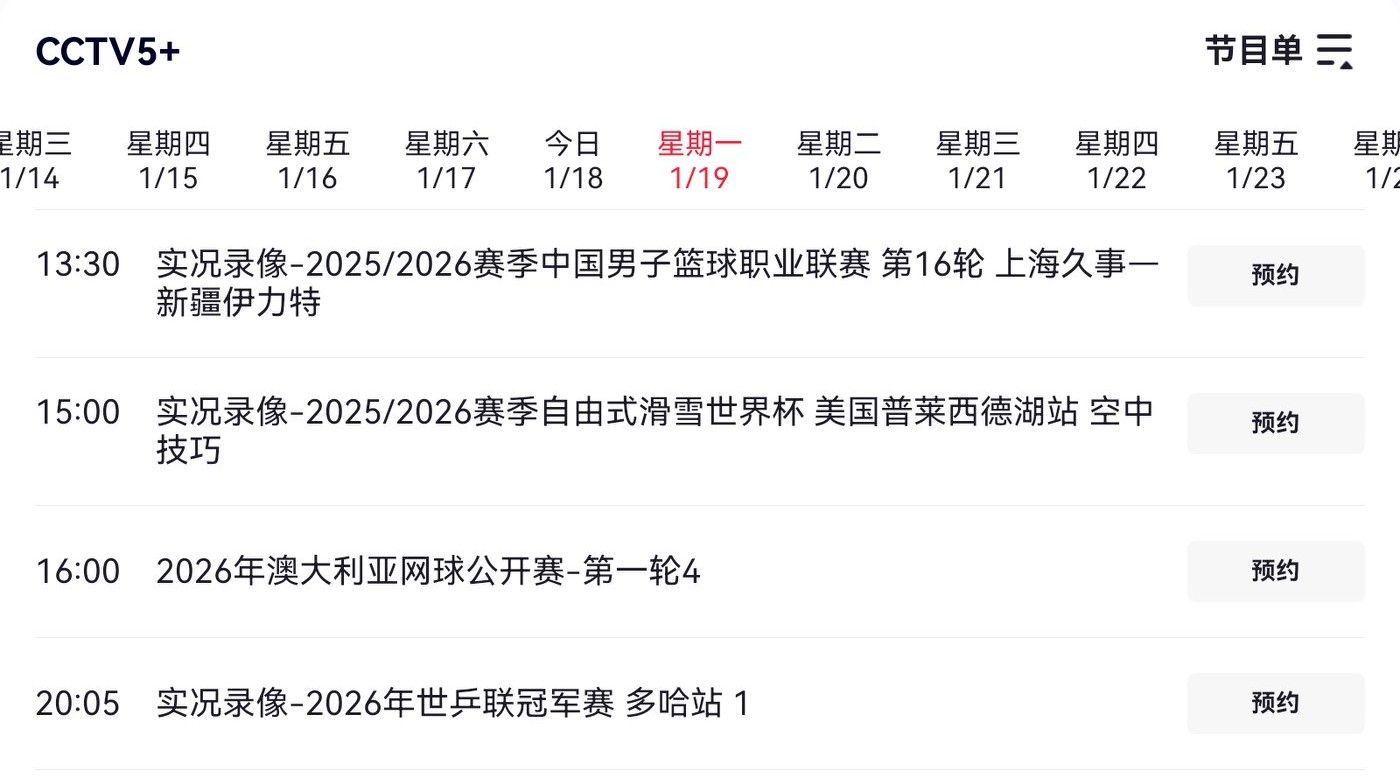
Task: Select the 星期四 1/22 date tab
Action: (x=1116, y=161)
